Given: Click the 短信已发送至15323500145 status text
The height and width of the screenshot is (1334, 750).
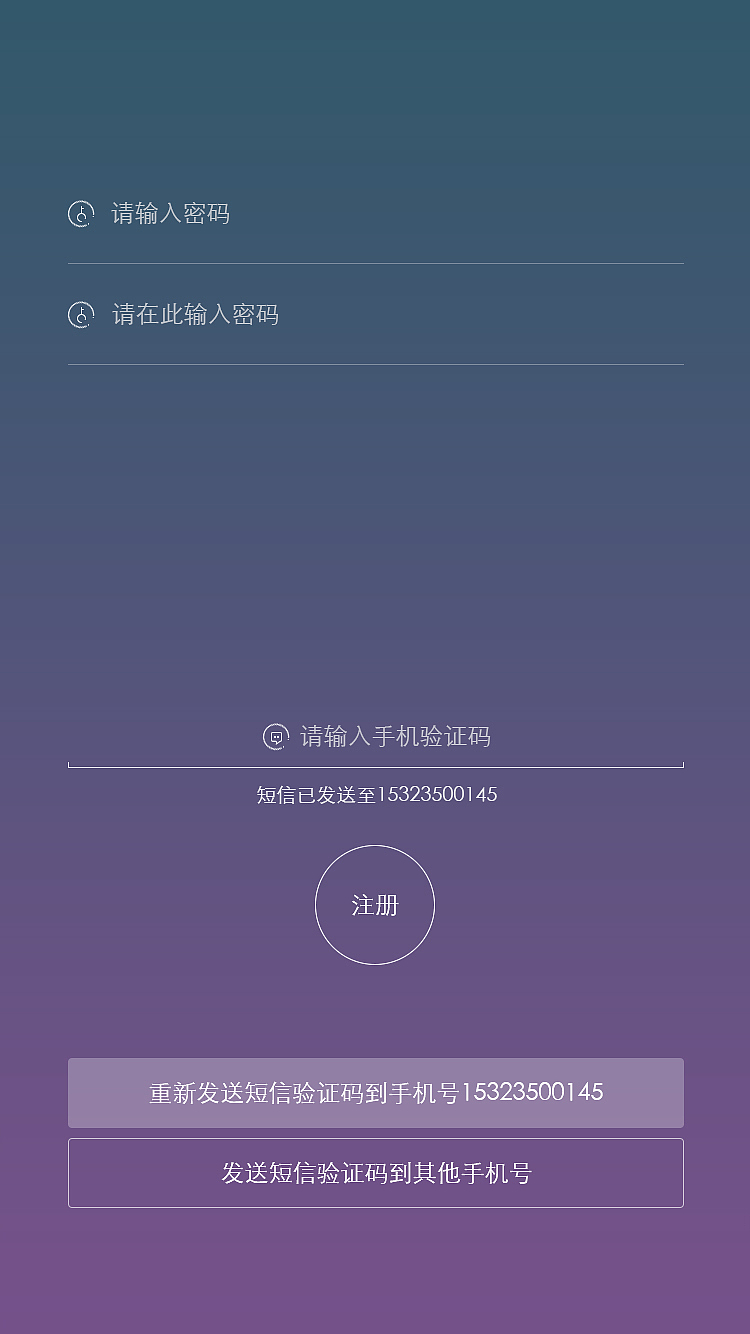Looking at the screenshot, I should click(375, 794).
